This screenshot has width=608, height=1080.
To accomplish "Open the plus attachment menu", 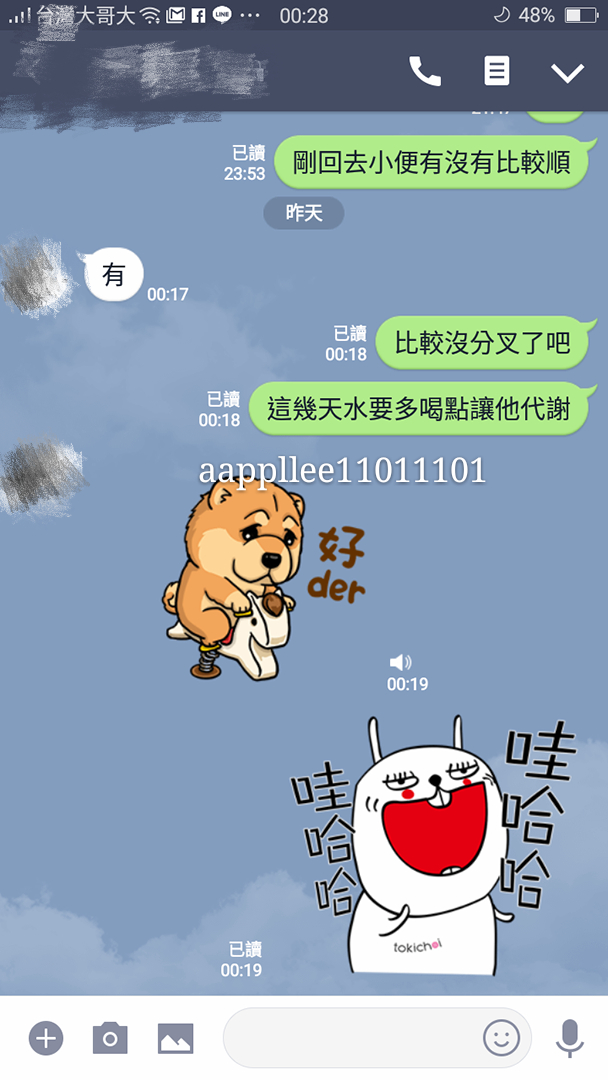I will pyautogui.click(x=46, y=1038).
